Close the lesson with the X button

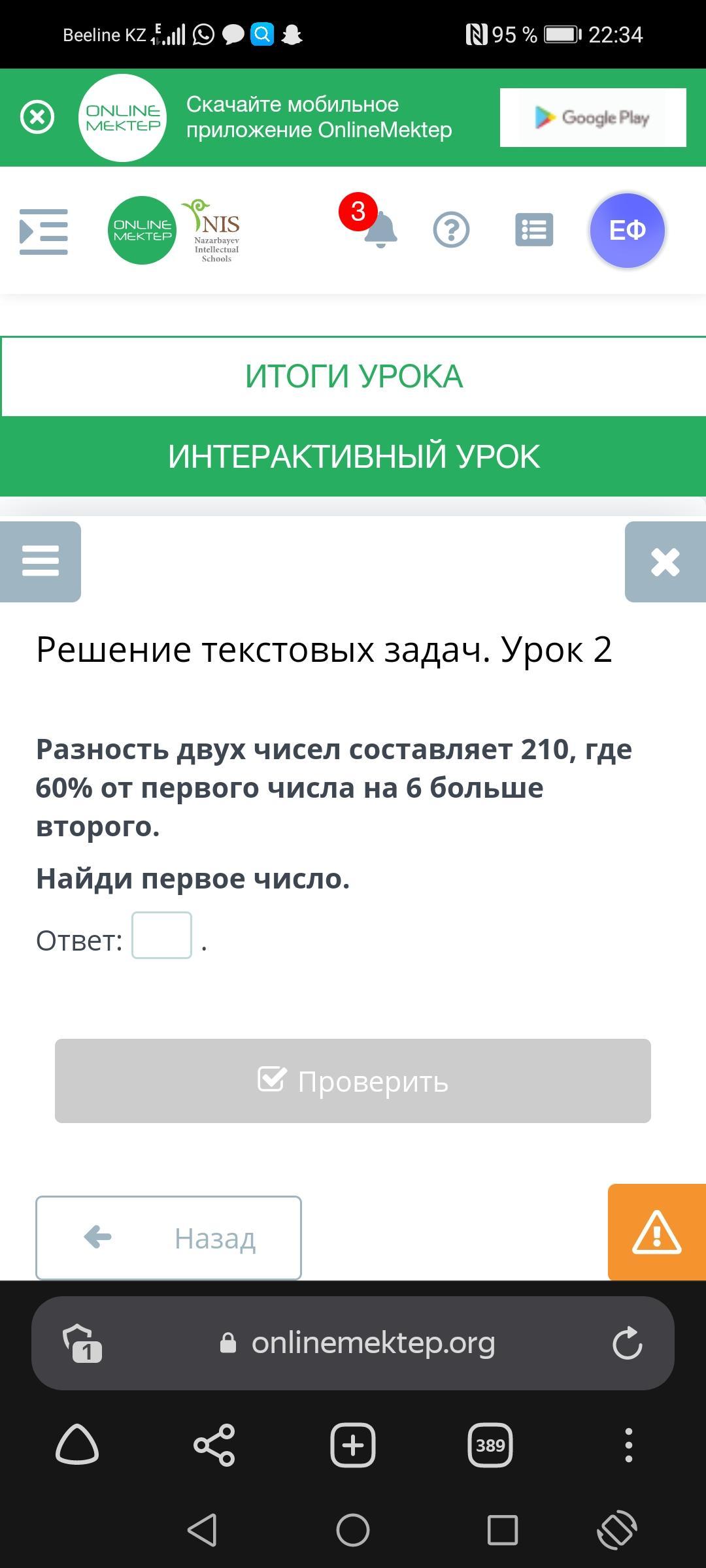[665, 561]
